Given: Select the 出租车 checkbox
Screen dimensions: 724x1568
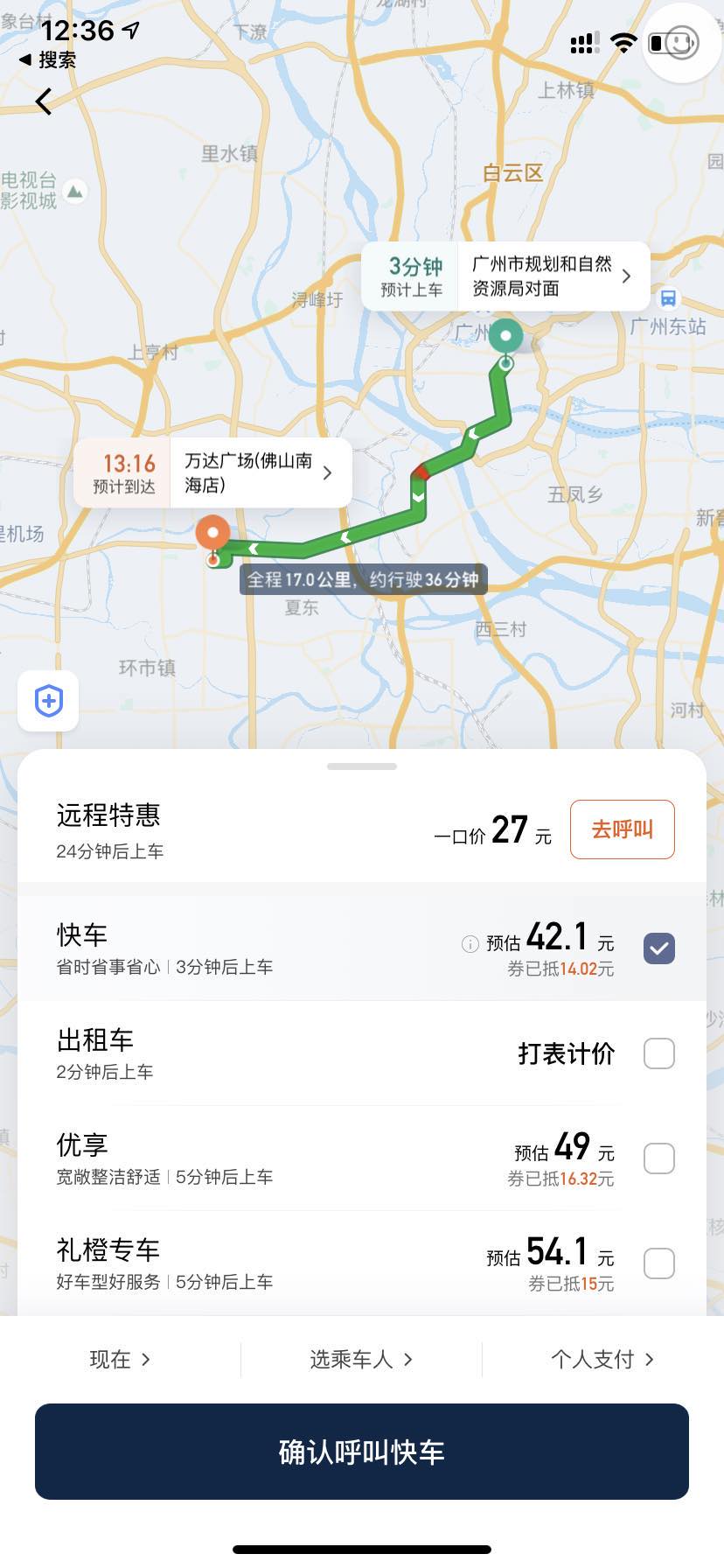Looking at the screenshot, I should [x=658, y=1053].
